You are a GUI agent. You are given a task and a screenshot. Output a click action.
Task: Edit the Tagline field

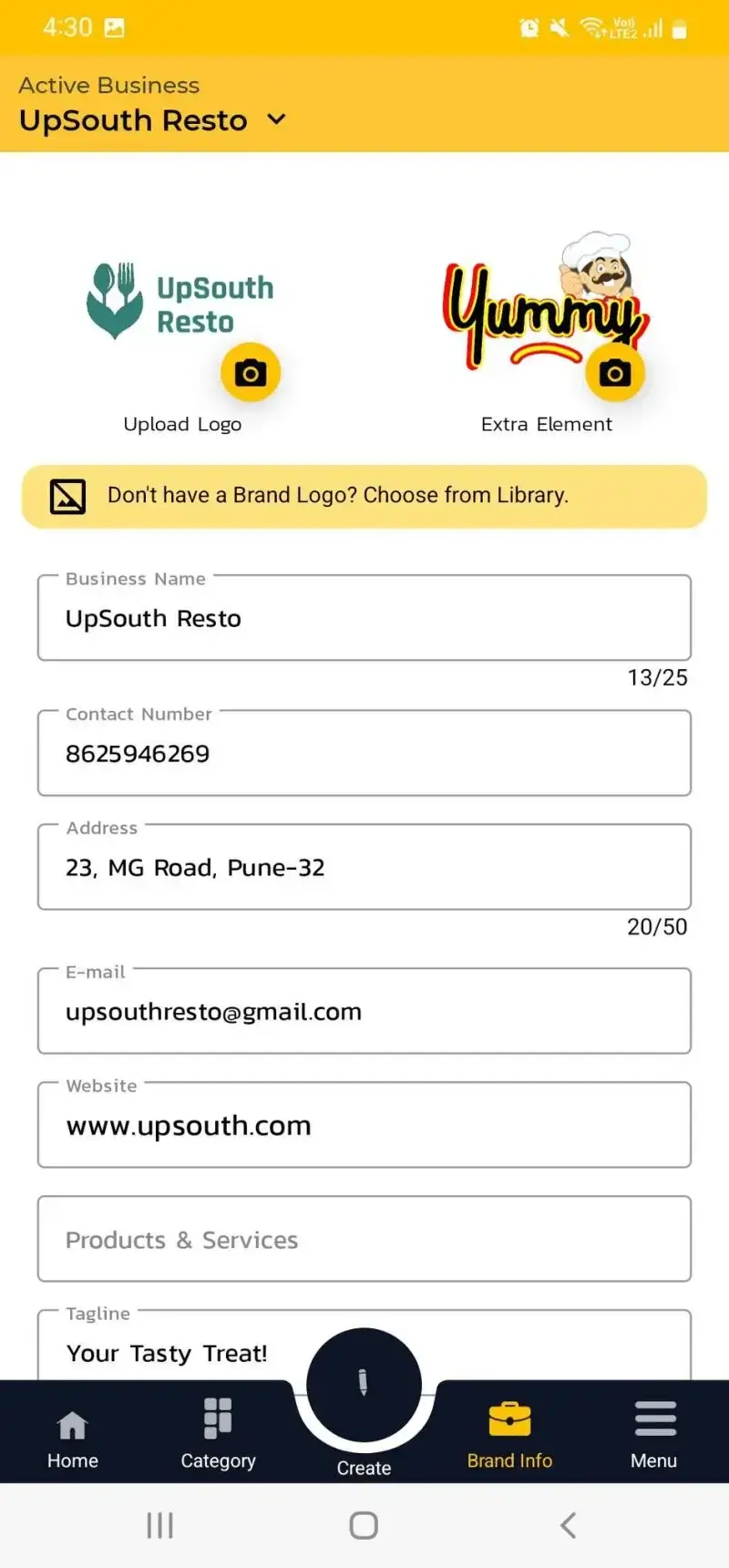click(x=364, y=1346)
